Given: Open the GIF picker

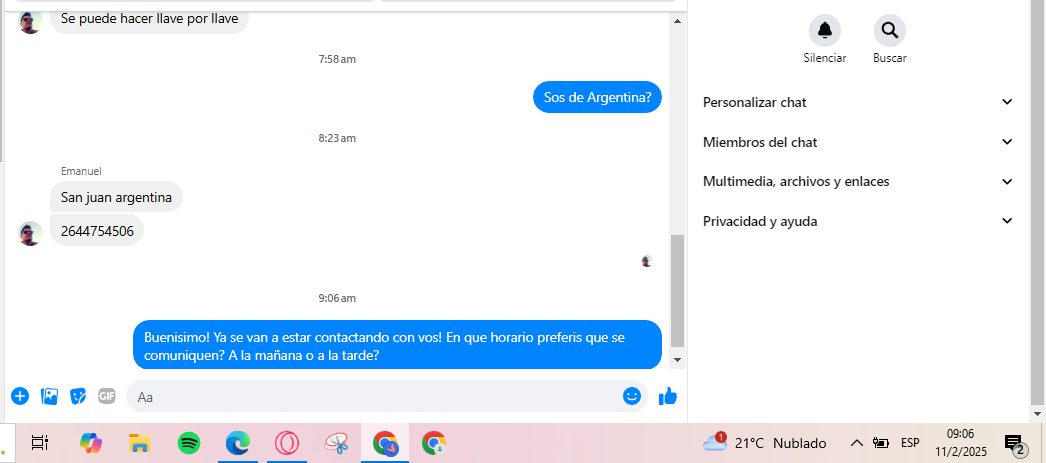Looking at the screenshot, I should tap(107, 396).
